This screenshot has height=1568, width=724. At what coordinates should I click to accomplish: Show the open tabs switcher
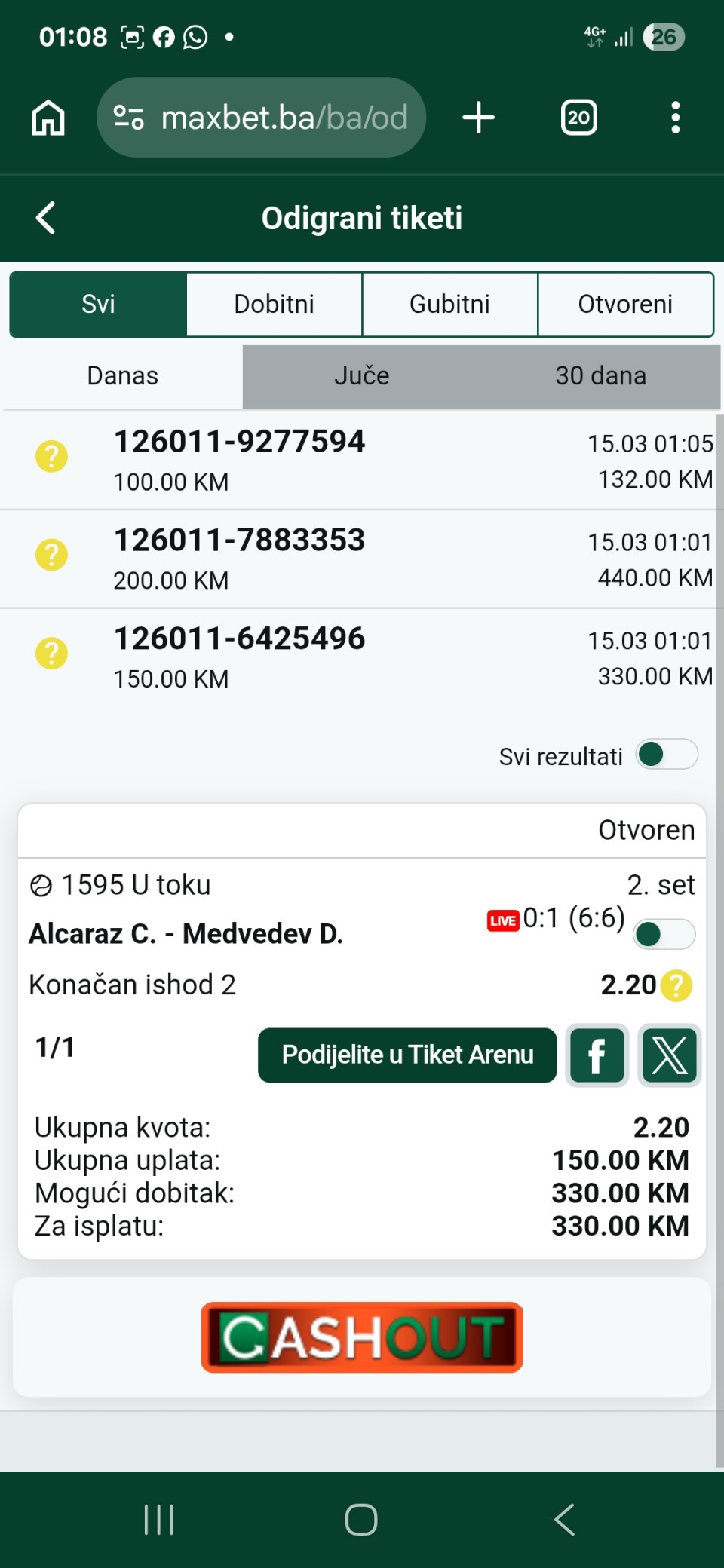tap(578, 118)
